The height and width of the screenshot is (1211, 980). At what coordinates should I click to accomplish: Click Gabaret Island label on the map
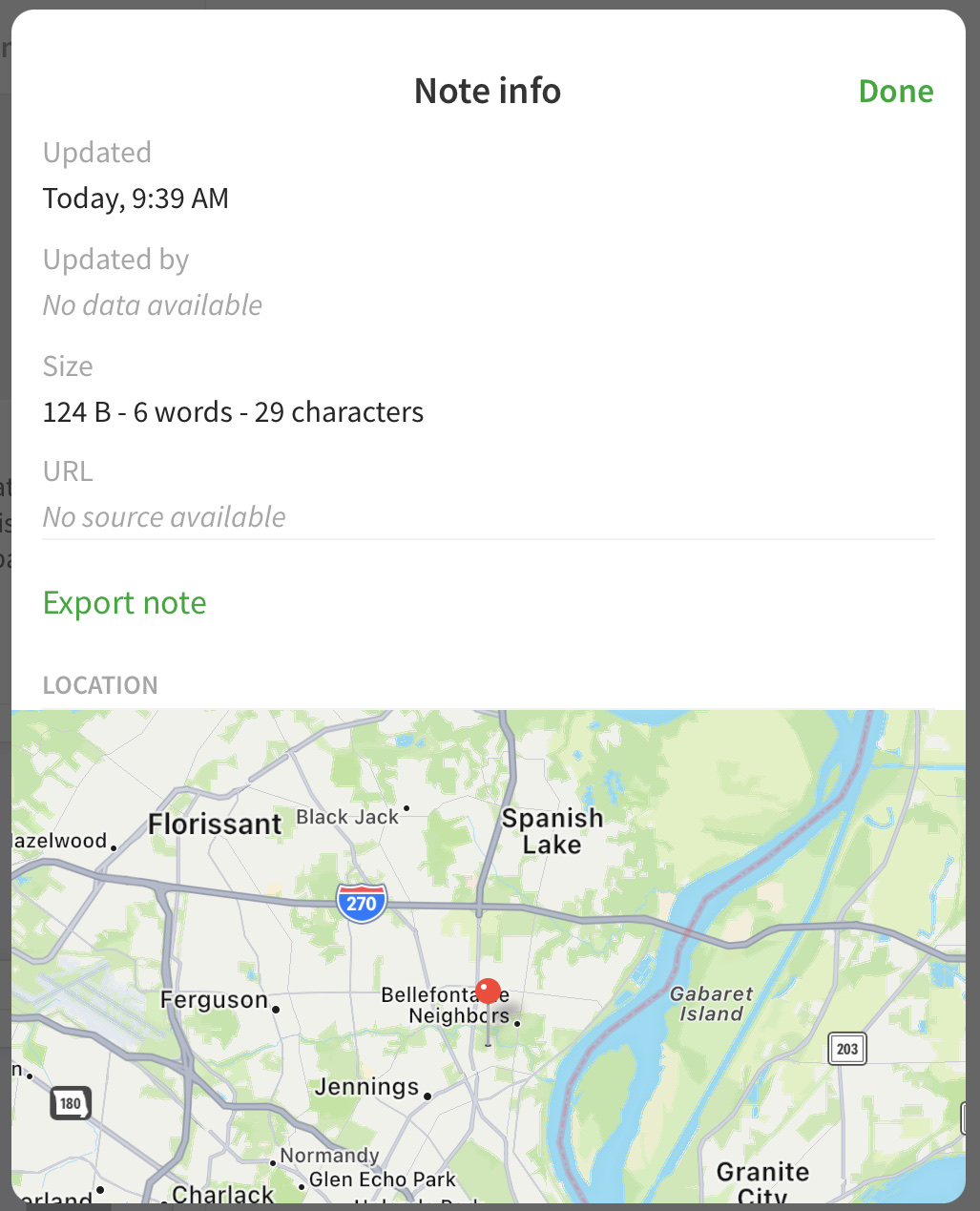pos(709,1003)
